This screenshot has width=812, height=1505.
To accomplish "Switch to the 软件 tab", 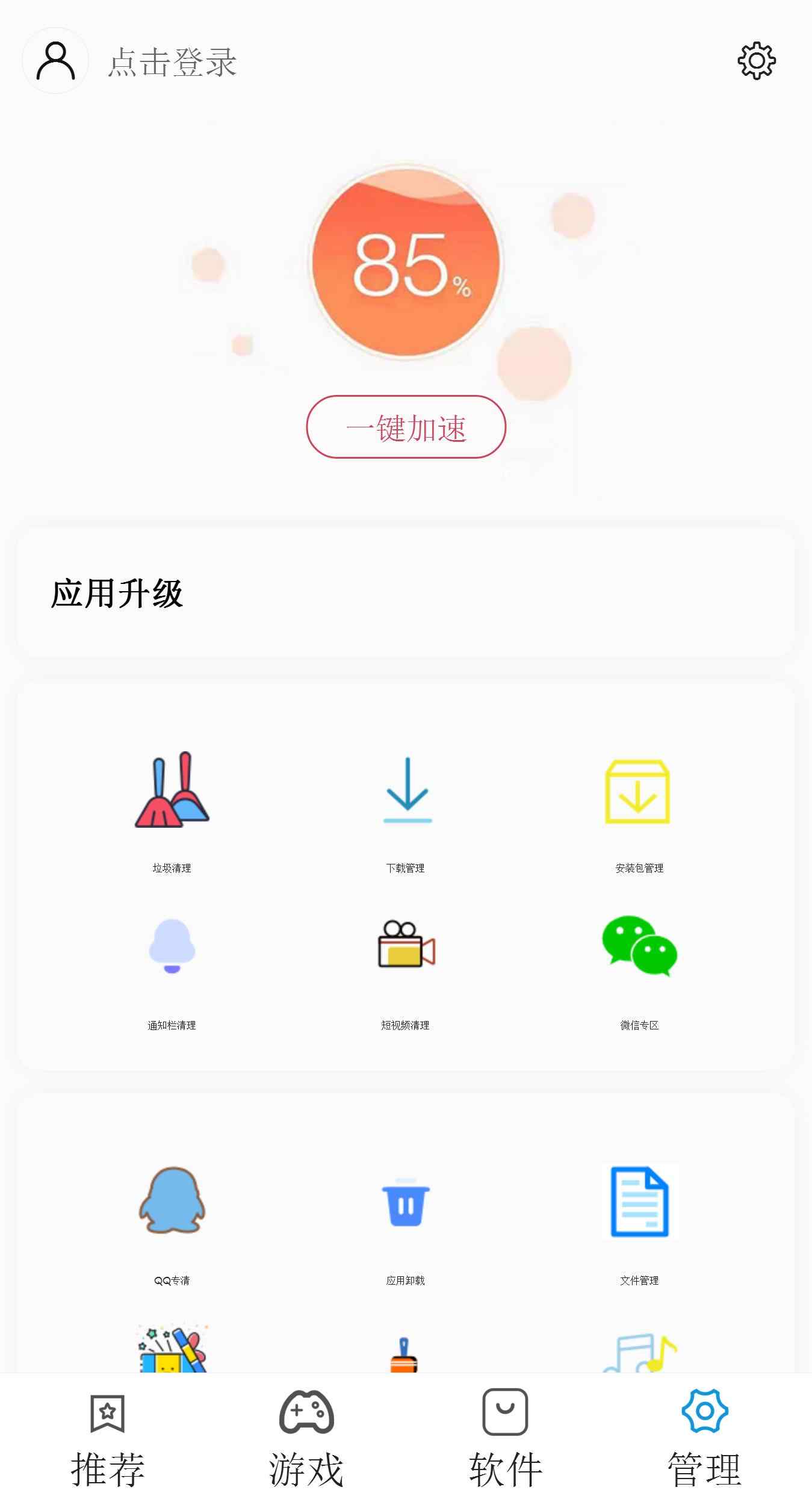I will click(505, 1439).
